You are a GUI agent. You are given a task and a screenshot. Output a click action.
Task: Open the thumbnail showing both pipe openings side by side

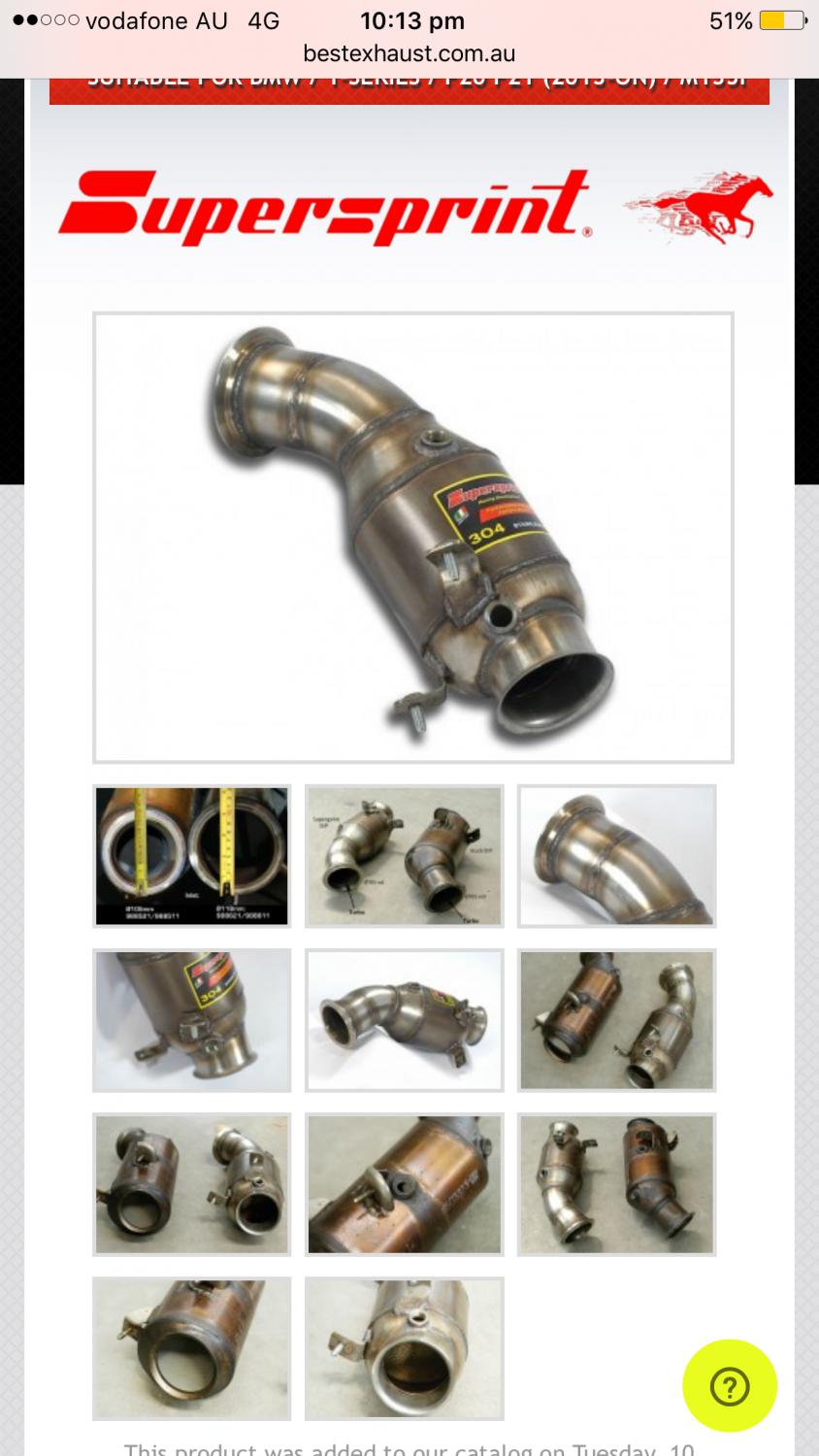(x=192, y=1184)
